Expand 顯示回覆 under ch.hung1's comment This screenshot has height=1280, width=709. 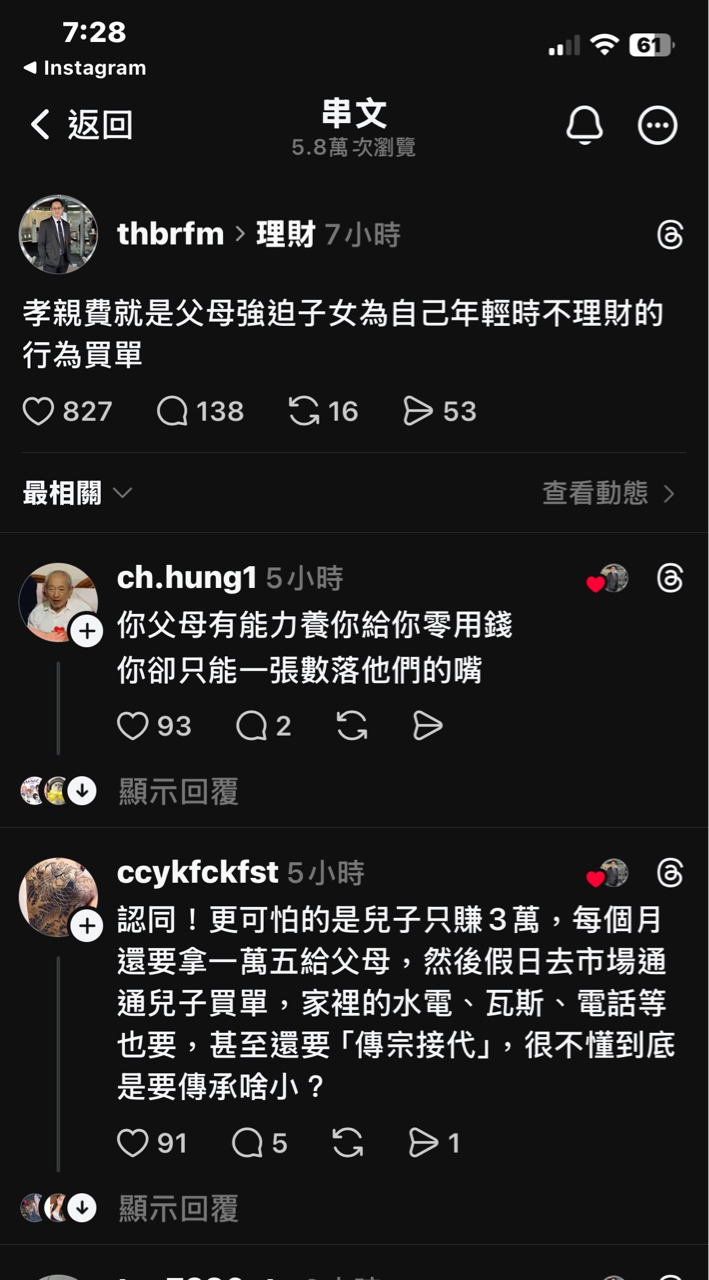tap(178, 792)
